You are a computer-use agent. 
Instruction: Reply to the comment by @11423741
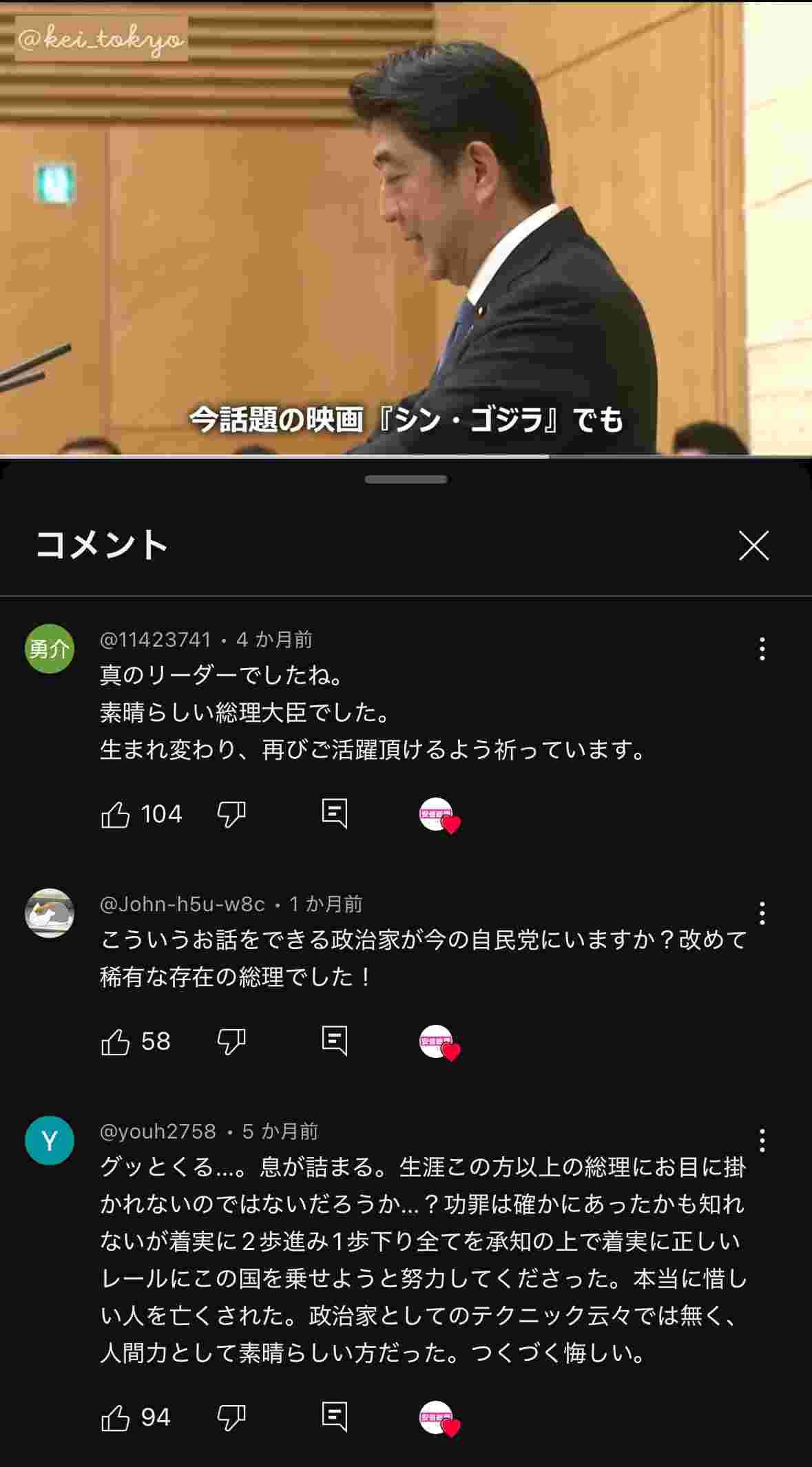click(x=335, y=813)
